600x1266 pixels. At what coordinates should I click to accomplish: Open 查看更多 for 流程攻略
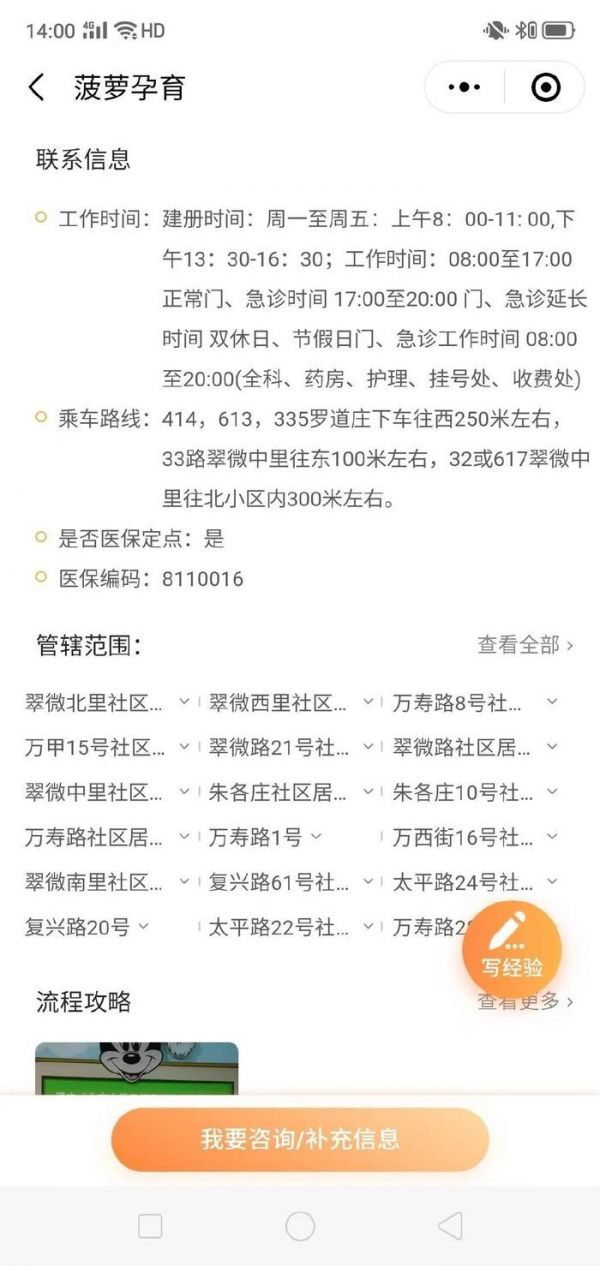pos(526,1001)
